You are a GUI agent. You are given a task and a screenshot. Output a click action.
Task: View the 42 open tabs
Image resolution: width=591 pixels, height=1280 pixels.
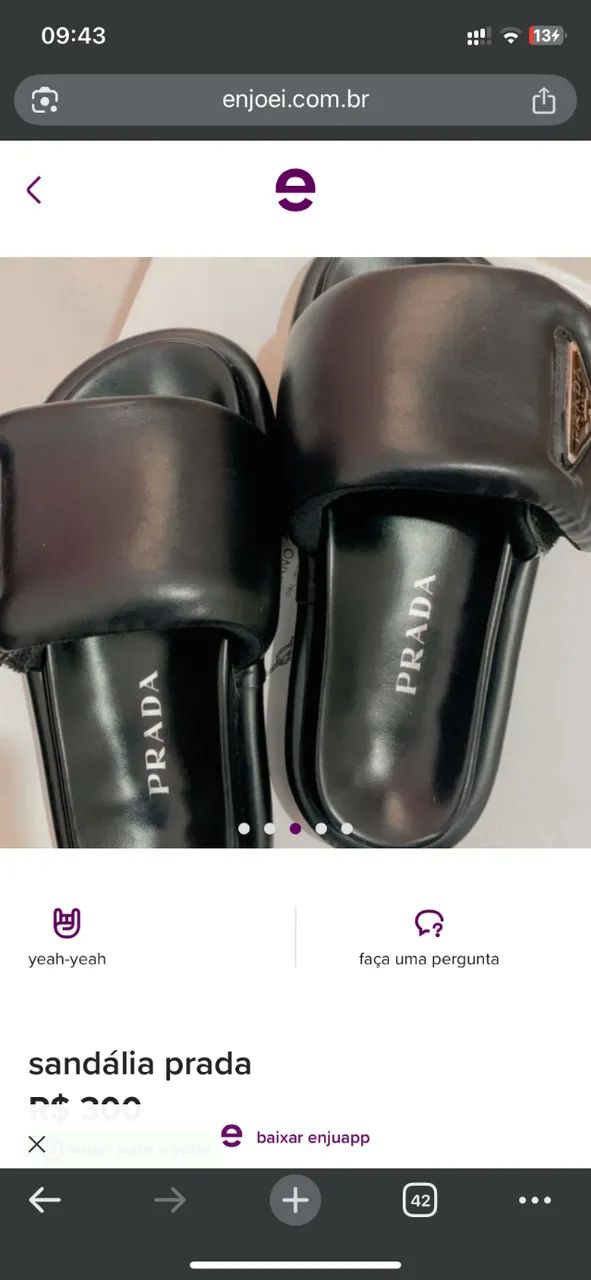420,1200
